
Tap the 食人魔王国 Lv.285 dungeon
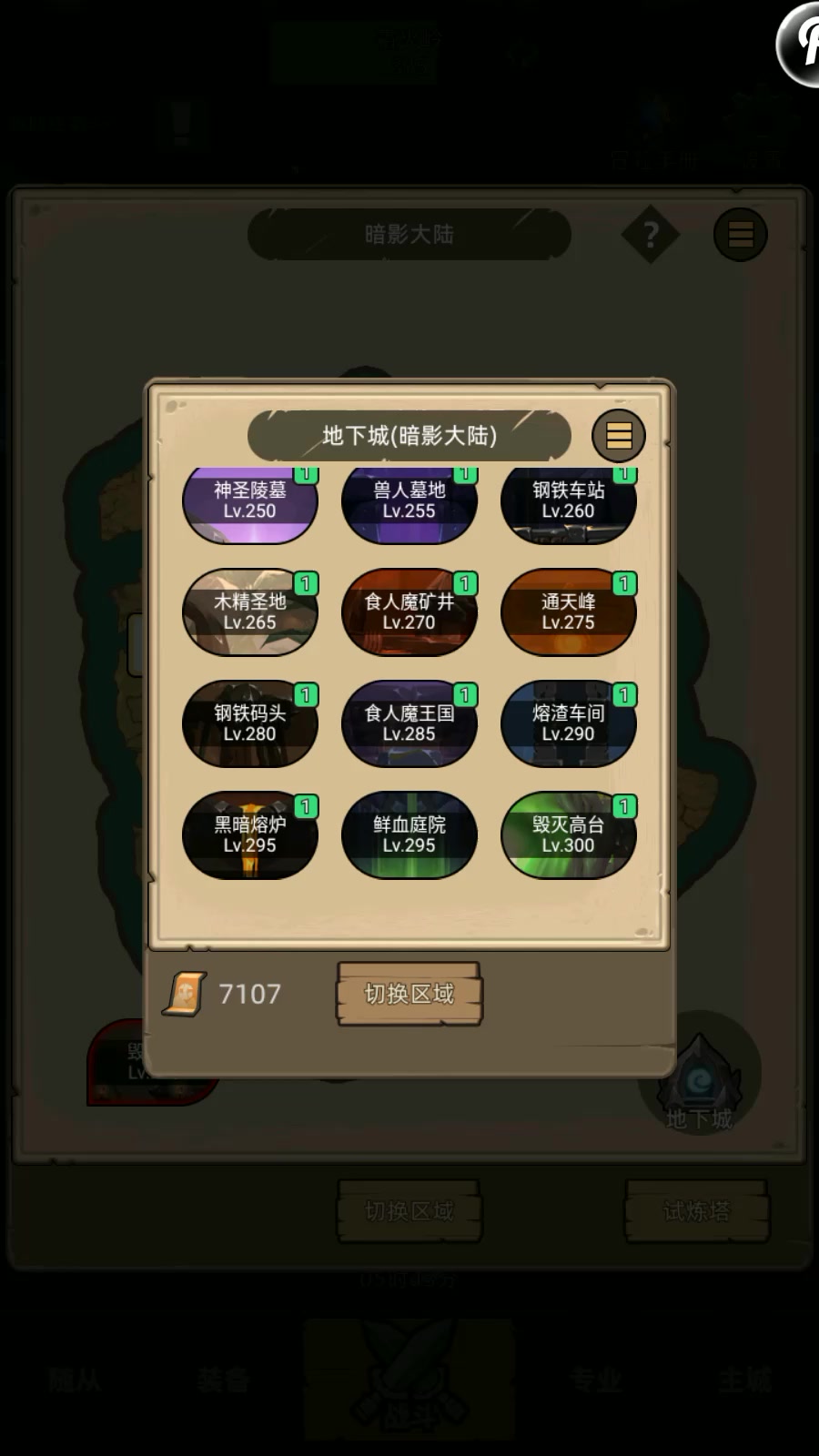tap(409, 723)
